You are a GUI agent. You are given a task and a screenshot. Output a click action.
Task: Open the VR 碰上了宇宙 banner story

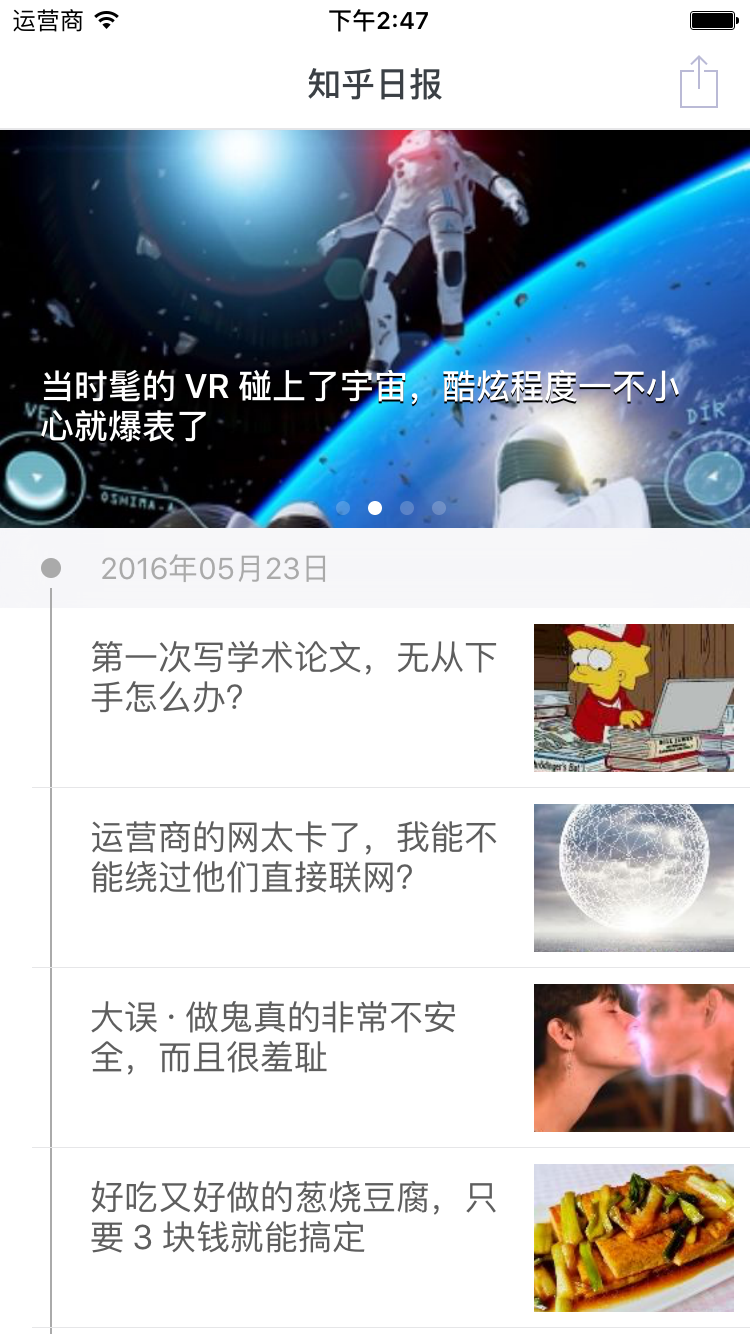click(375, 329)
